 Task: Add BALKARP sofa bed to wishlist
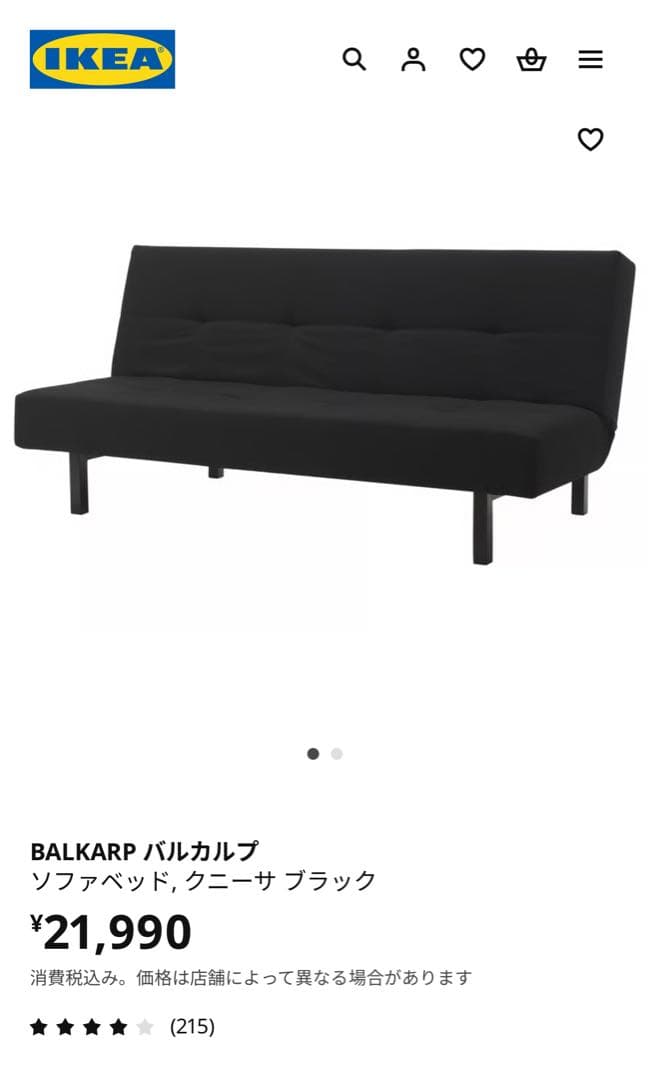pos(590,140)
